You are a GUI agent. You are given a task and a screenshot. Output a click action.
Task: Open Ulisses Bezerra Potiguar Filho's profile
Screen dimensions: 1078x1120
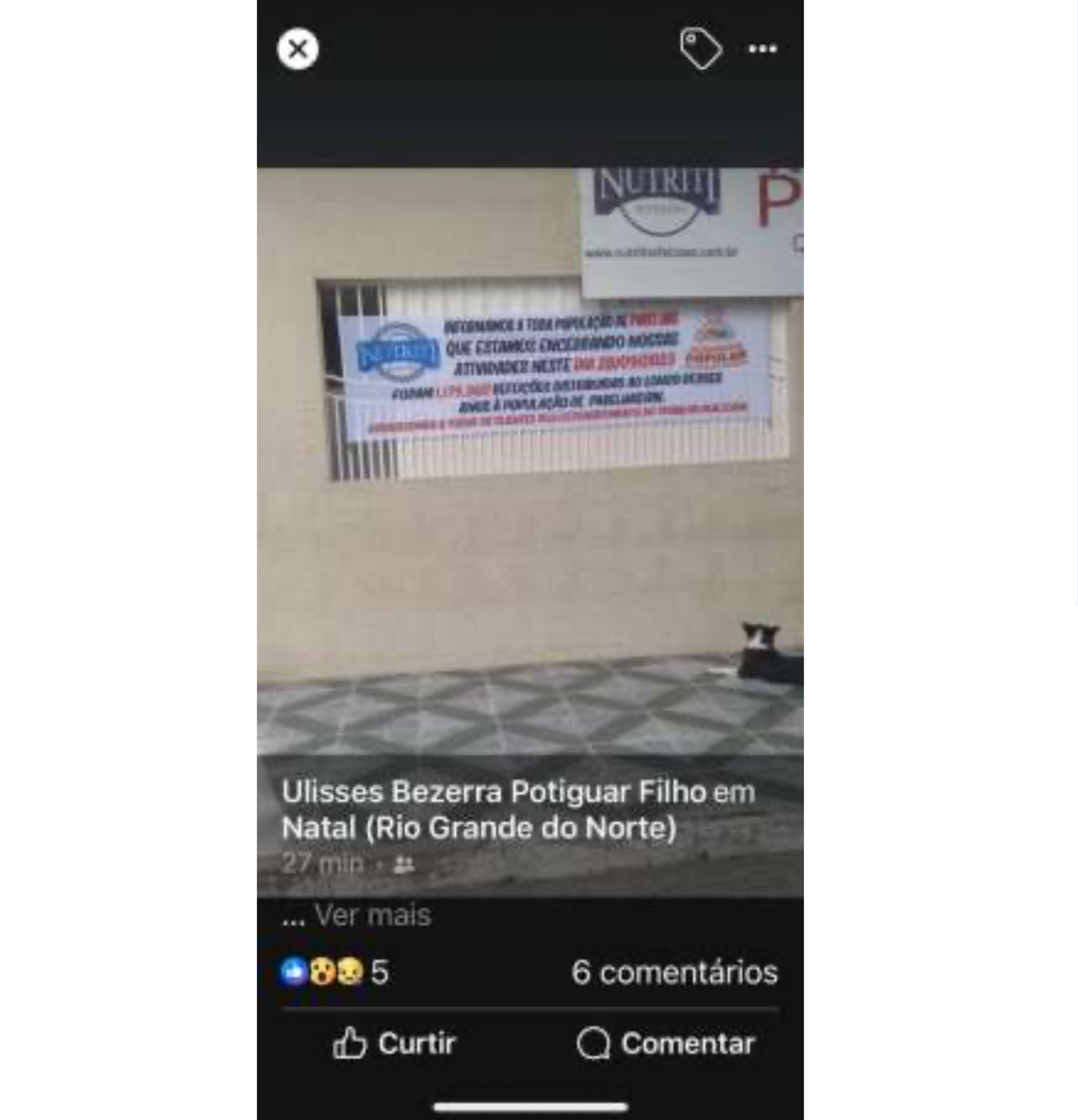click(493, 792)
